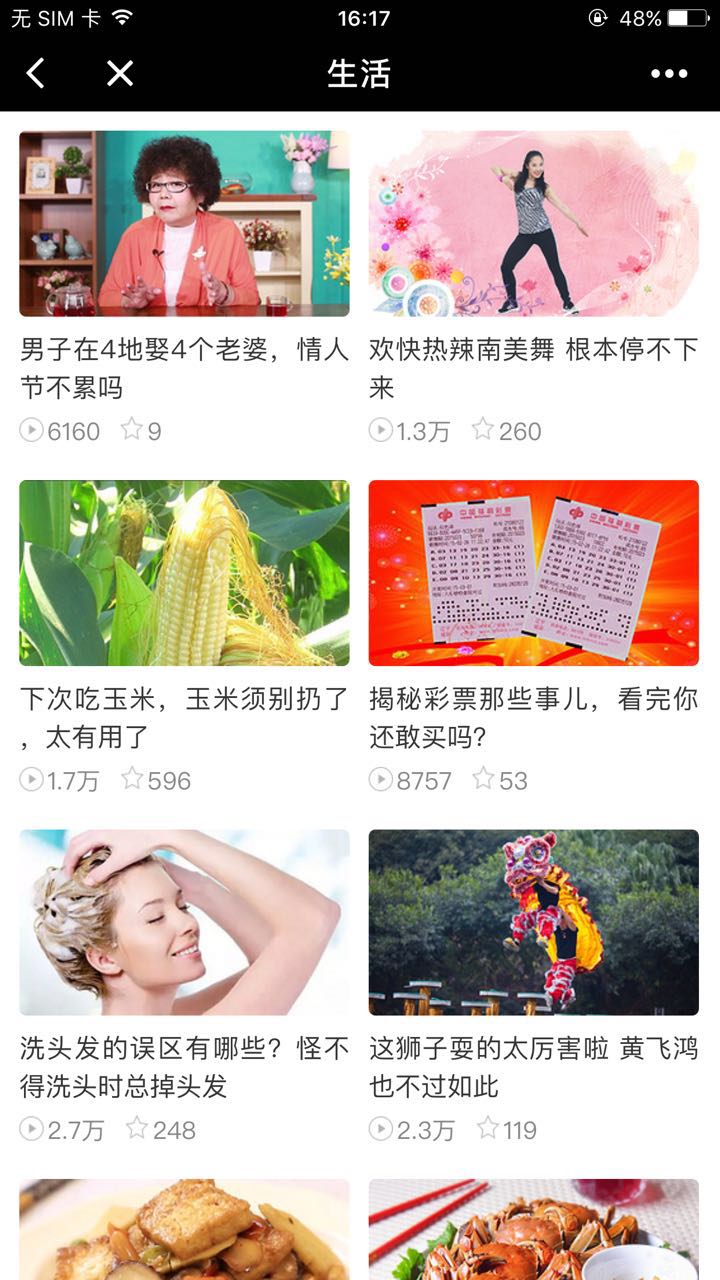This screenshot has height=1280, width=720.
Task: Open the three-dot overflow menu
Action: point(669,73)
